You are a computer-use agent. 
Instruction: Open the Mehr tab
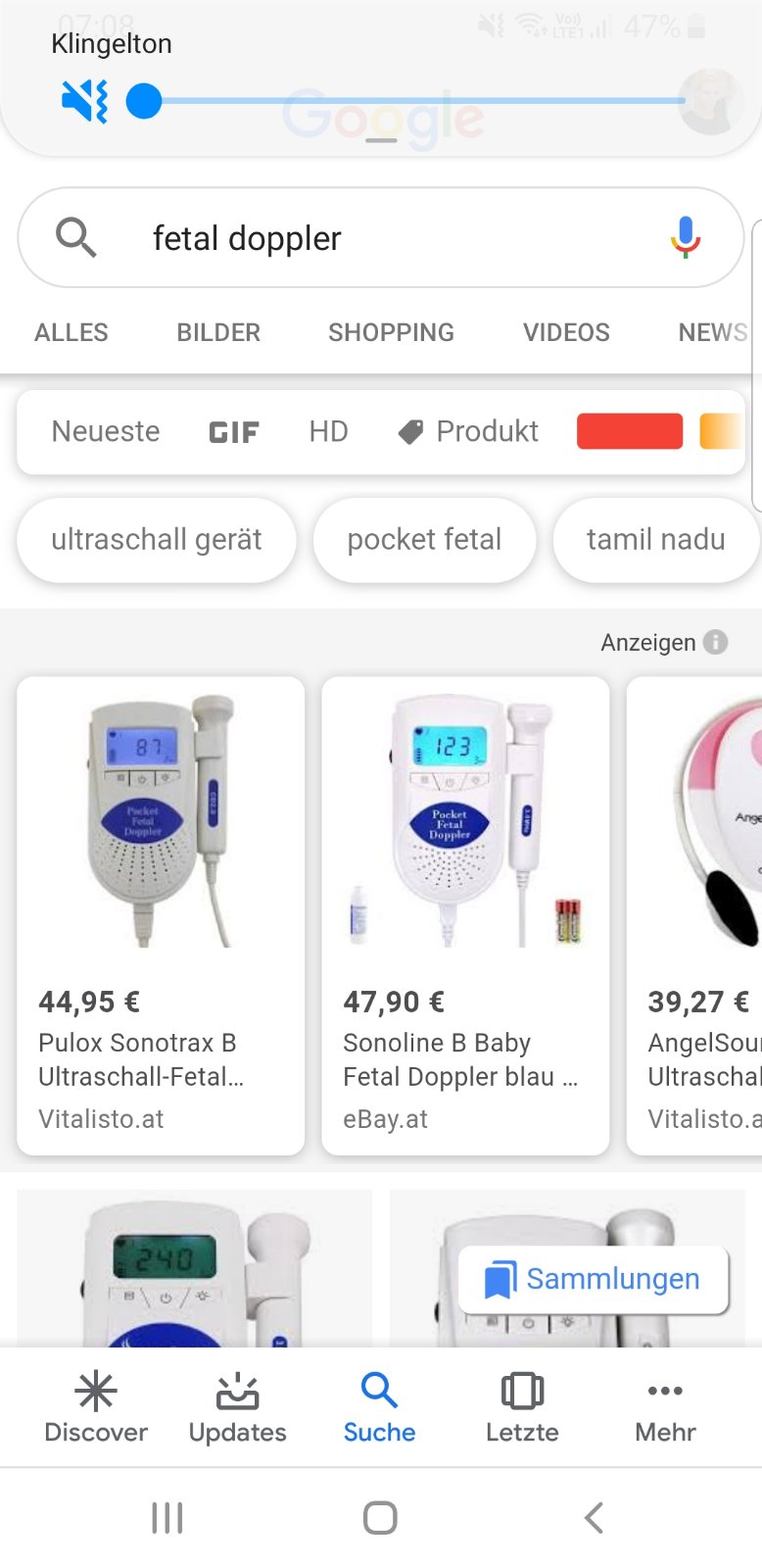[x=665, y=1408]
